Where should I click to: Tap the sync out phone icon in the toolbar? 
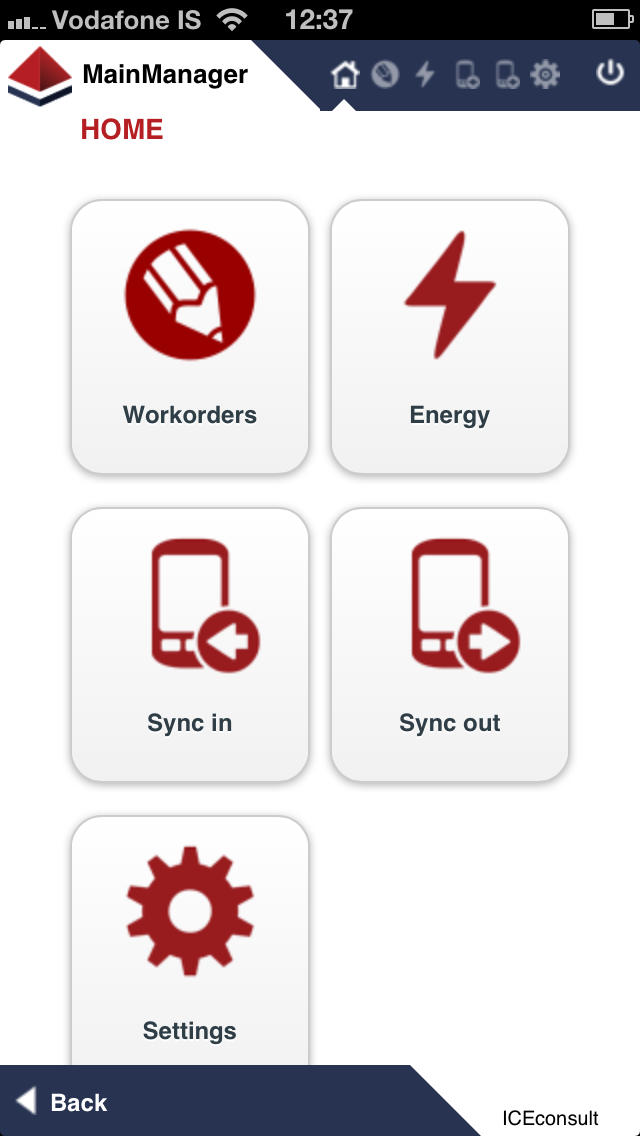(507, 75)
